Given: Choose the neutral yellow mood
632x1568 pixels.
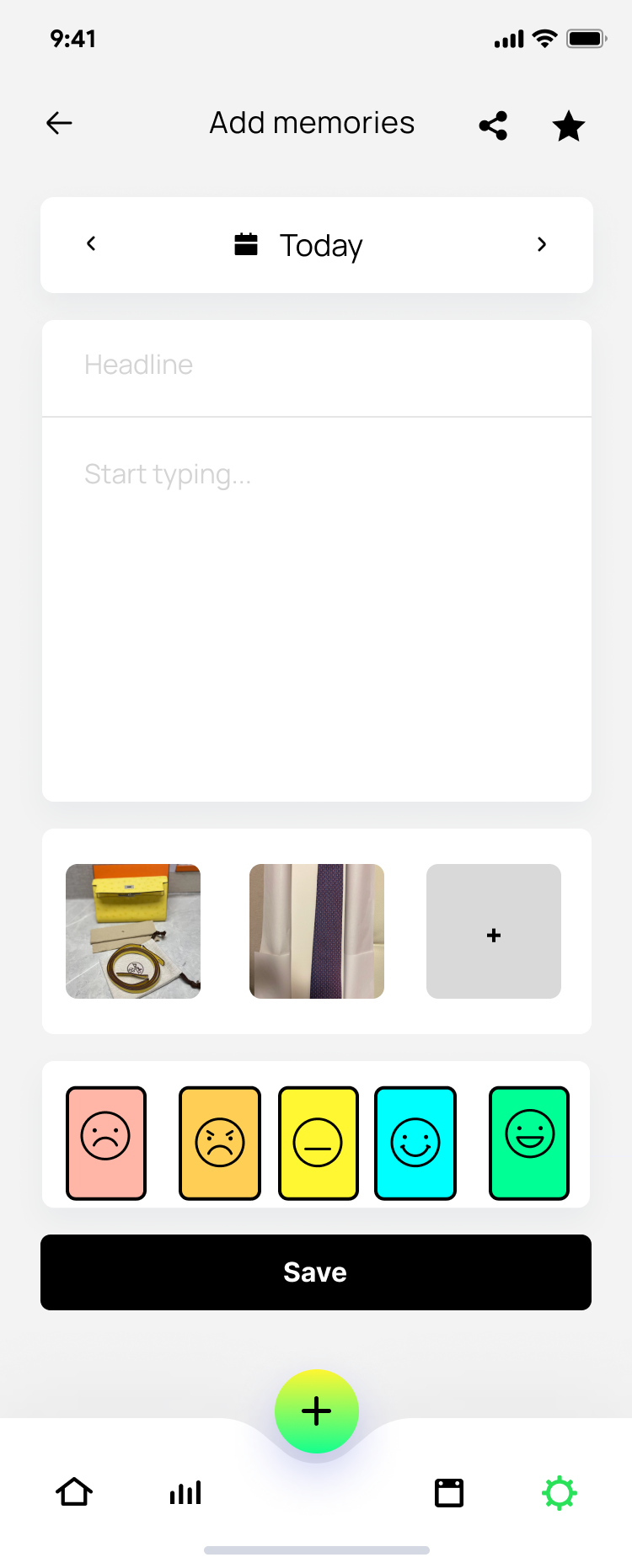Looking at the screenshot, I should (319, 1142).
